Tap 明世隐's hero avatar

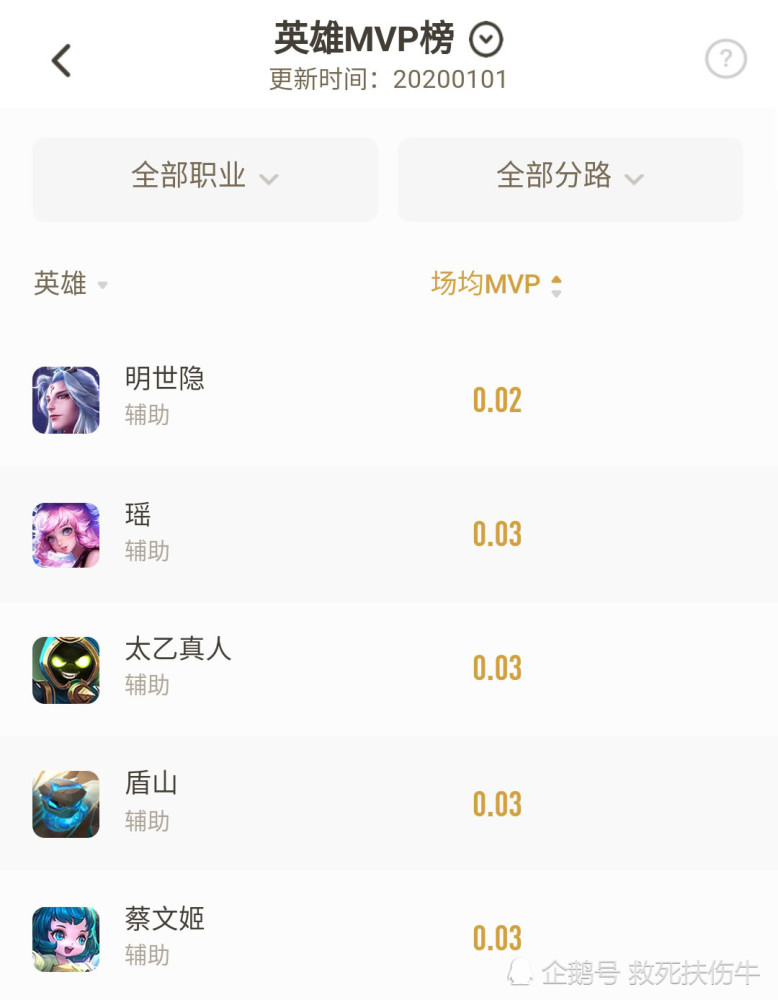point(65,399)
